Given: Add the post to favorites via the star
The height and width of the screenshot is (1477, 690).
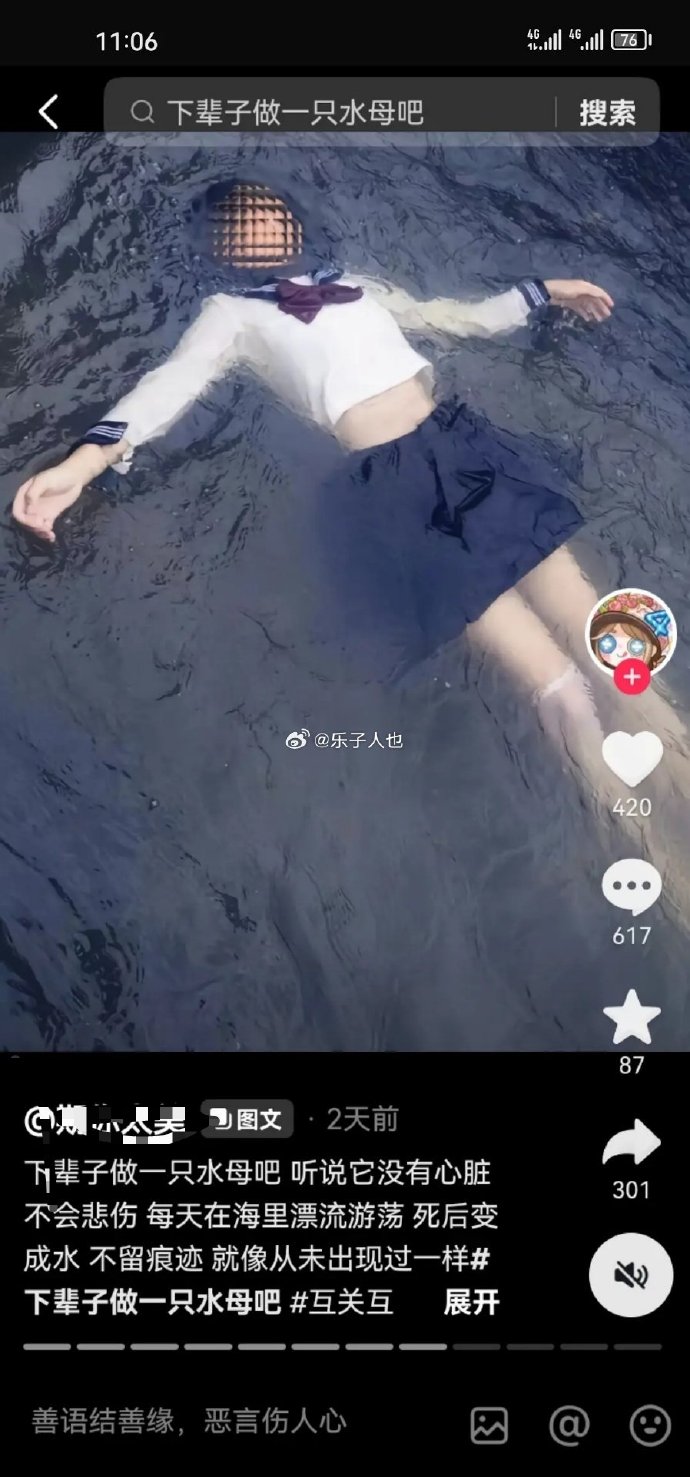Looking at the screenshot, I should [x=631, y=1017].
